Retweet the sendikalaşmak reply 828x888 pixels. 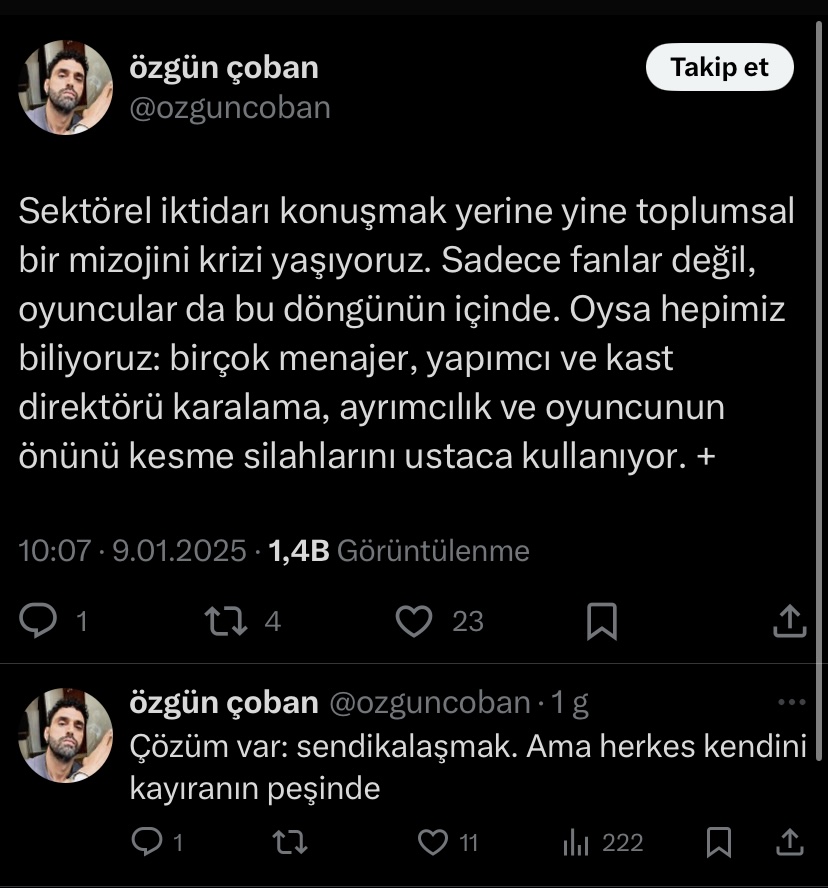pyautogui.click(x=290, y=843)
